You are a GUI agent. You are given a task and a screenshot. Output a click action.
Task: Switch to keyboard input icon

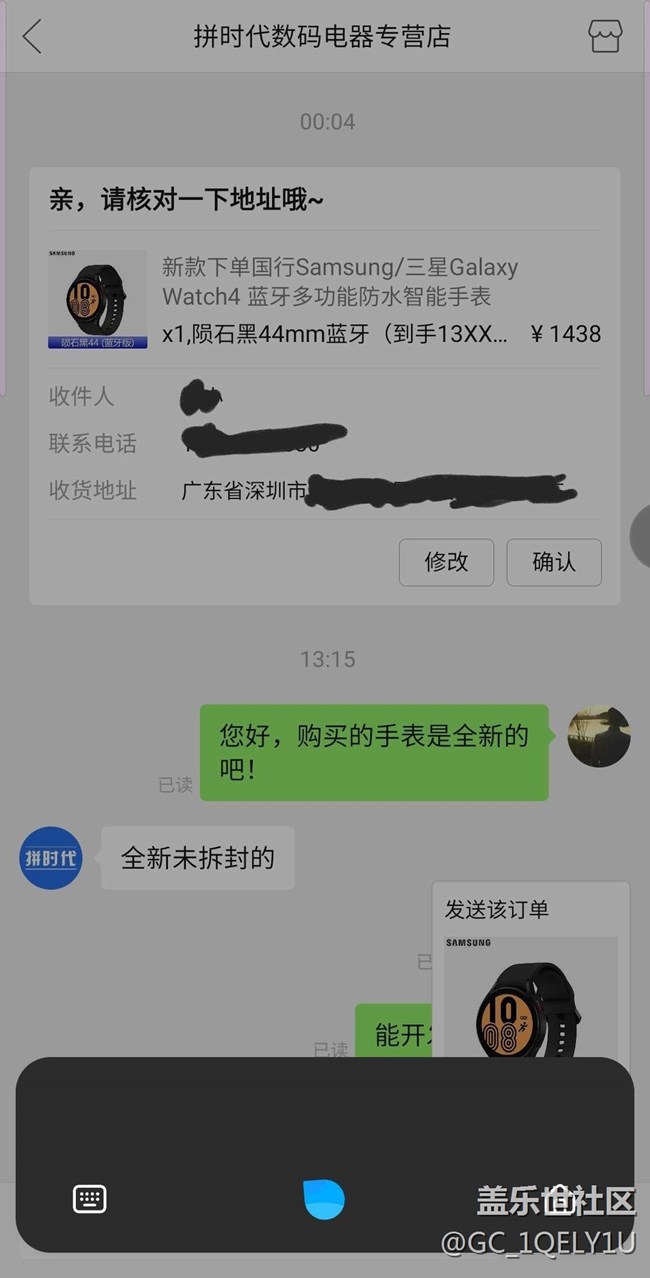click(x=90, y=1198)
